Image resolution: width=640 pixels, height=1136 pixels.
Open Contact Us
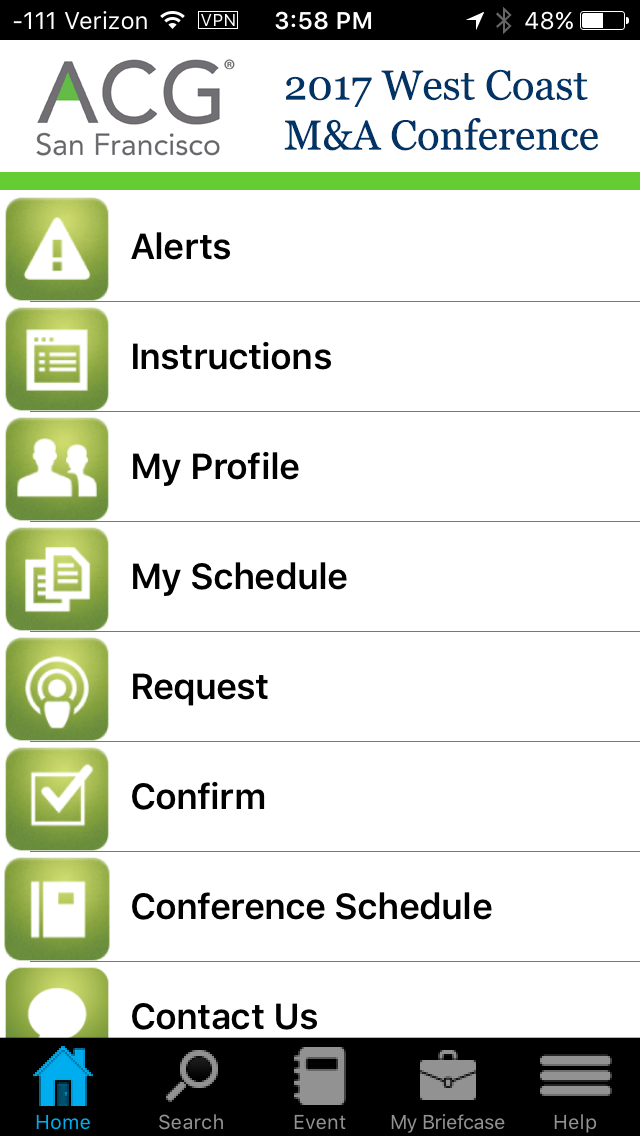point(320,1001)
